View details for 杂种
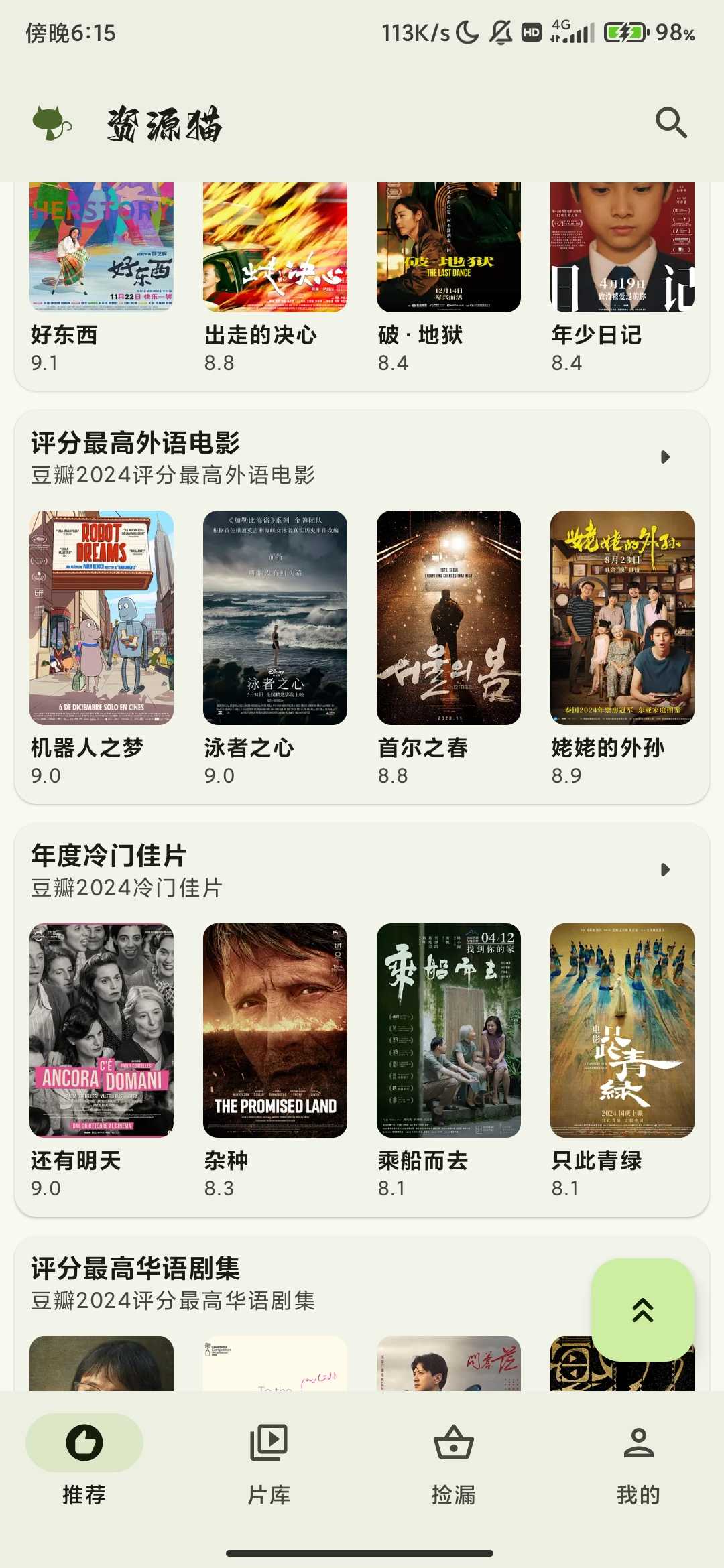This screenshot has width=724, height=1568. [x=275, y=1031]
